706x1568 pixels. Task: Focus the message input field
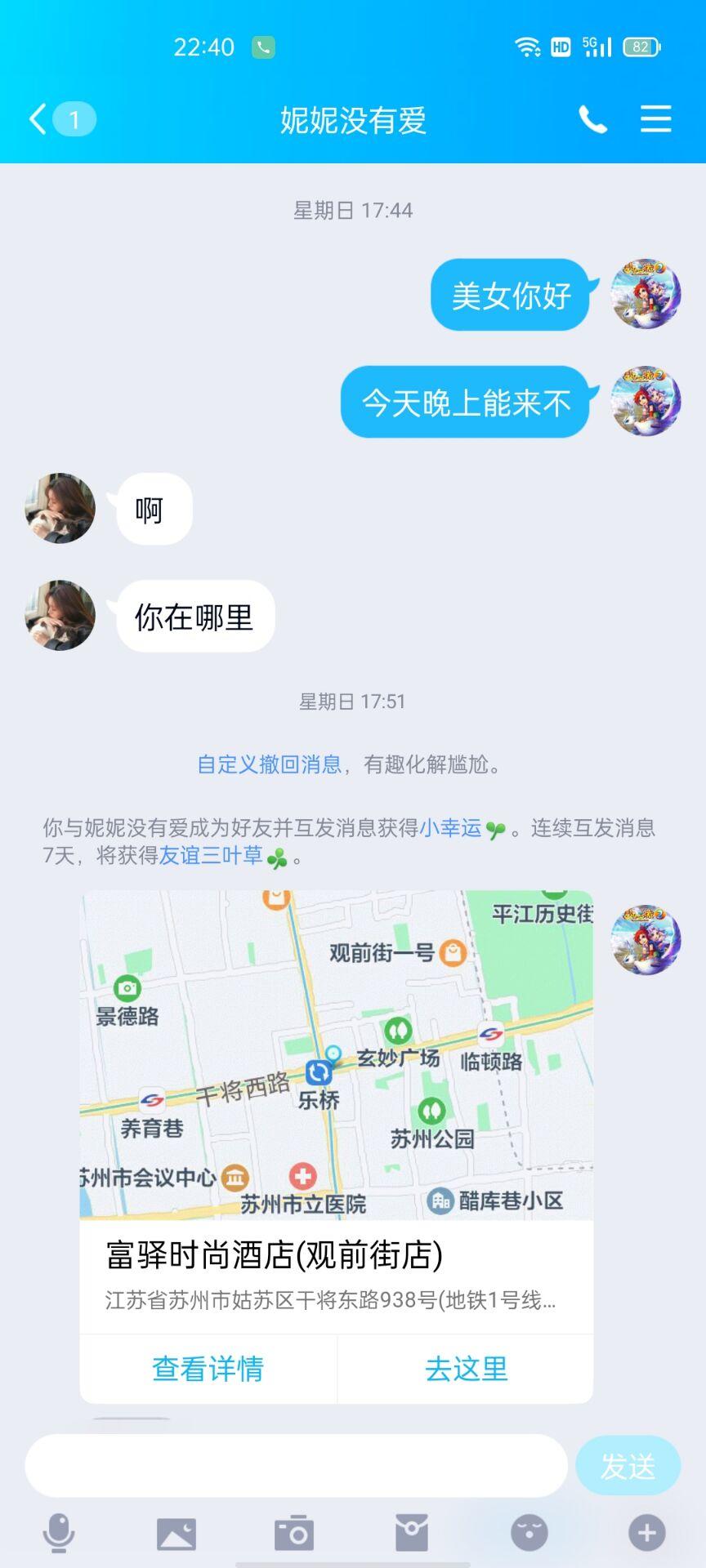click(x=296, y=1466)
